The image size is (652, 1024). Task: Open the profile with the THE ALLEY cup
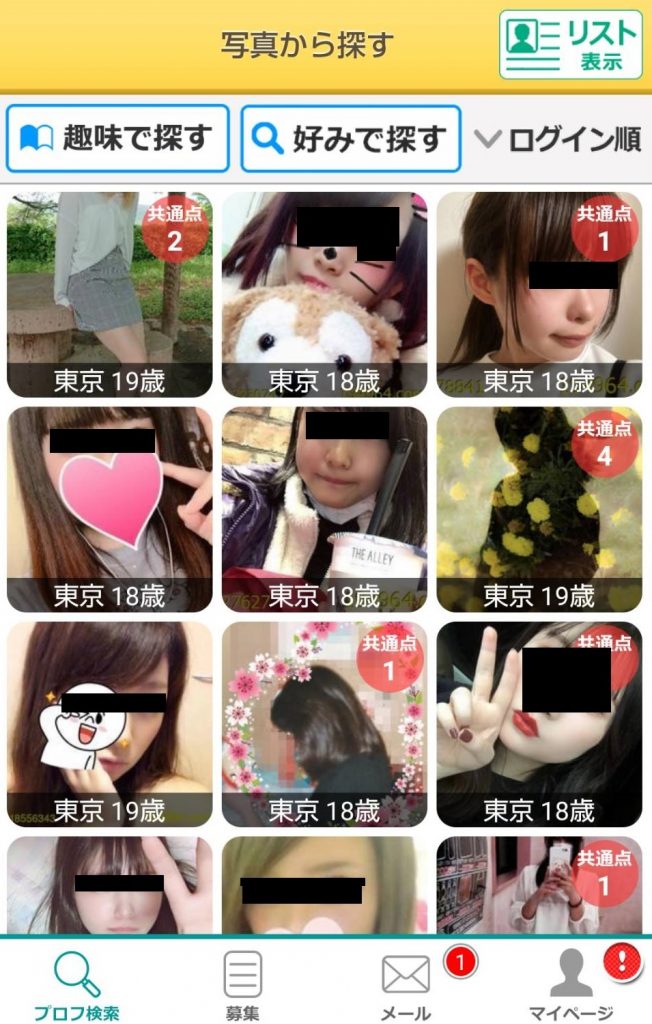[324, 509]
